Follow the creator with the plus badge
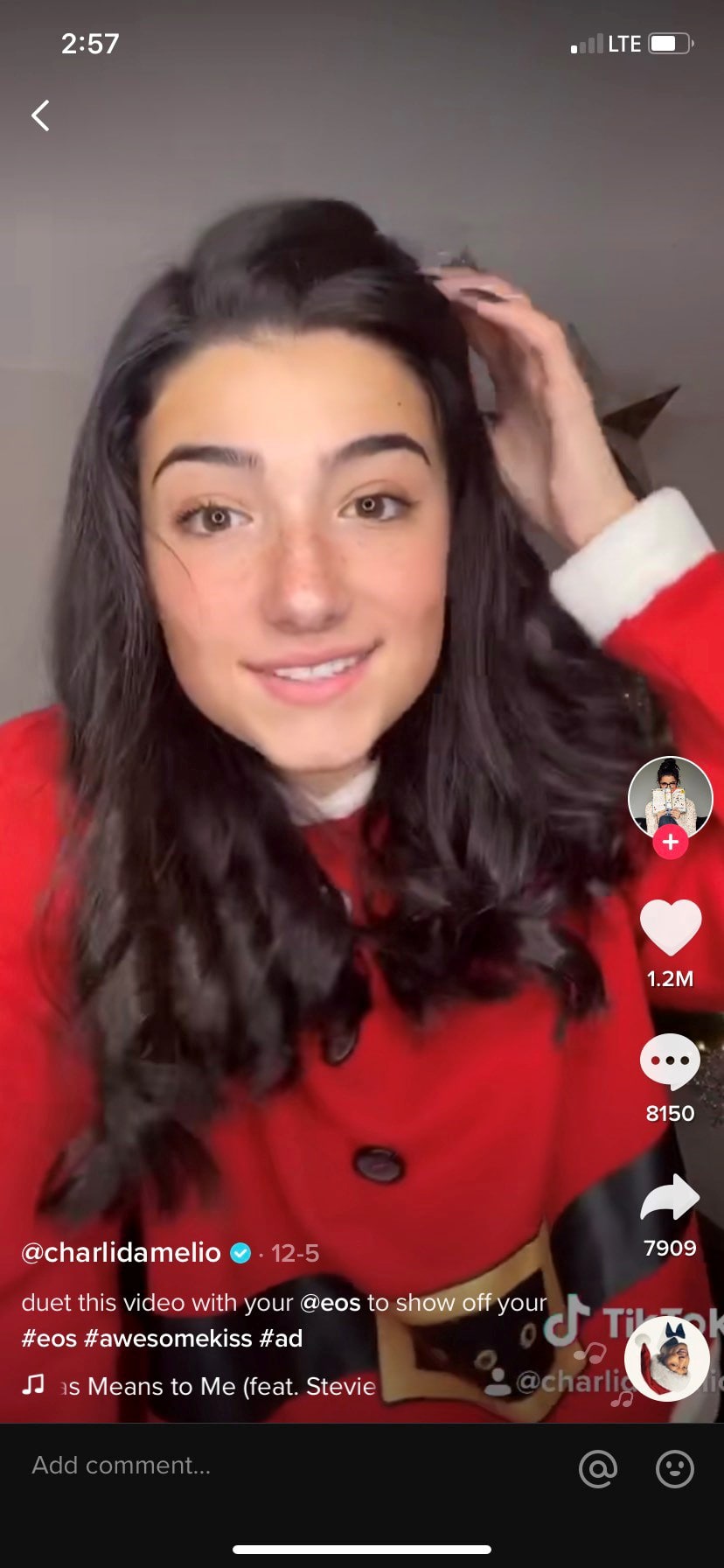The image size is (724, 1568). click(x=671, y=843)
